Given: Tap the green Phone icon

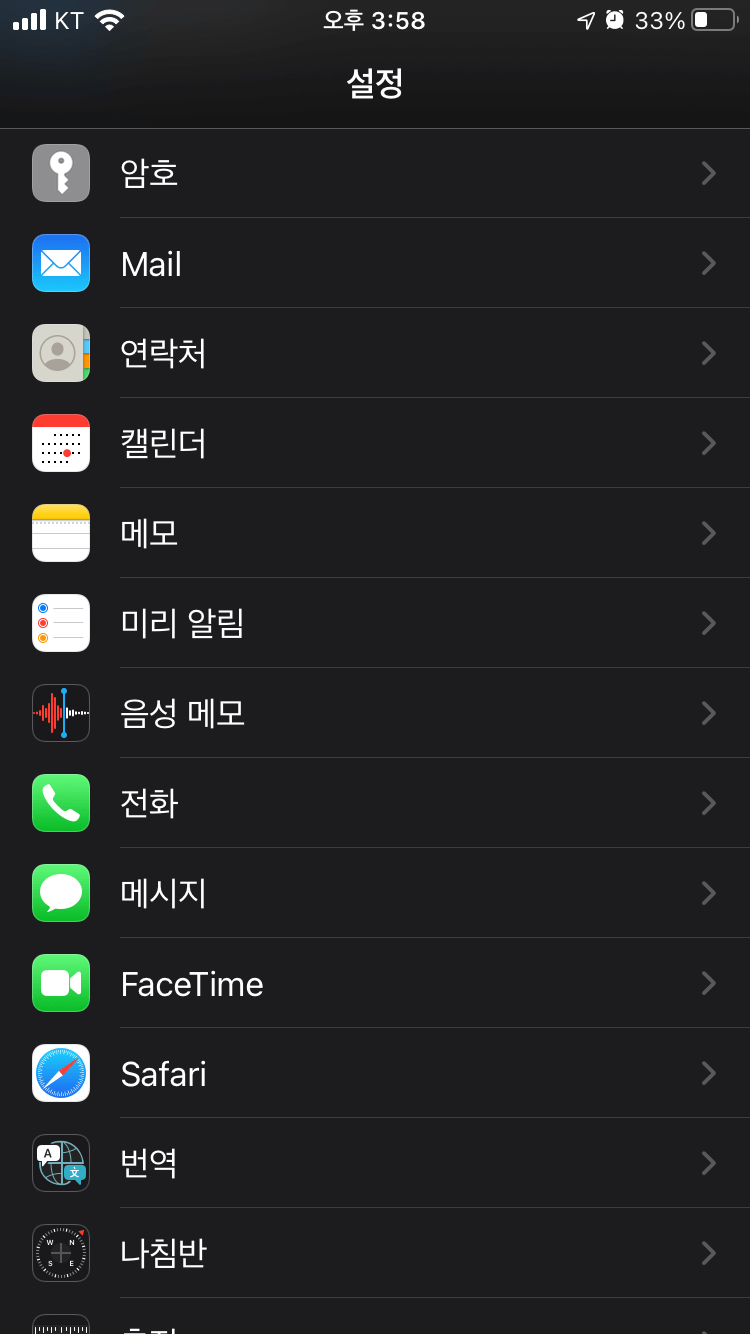Looking at the screenshot, I should pyautogui.click(x=60, y=803).
